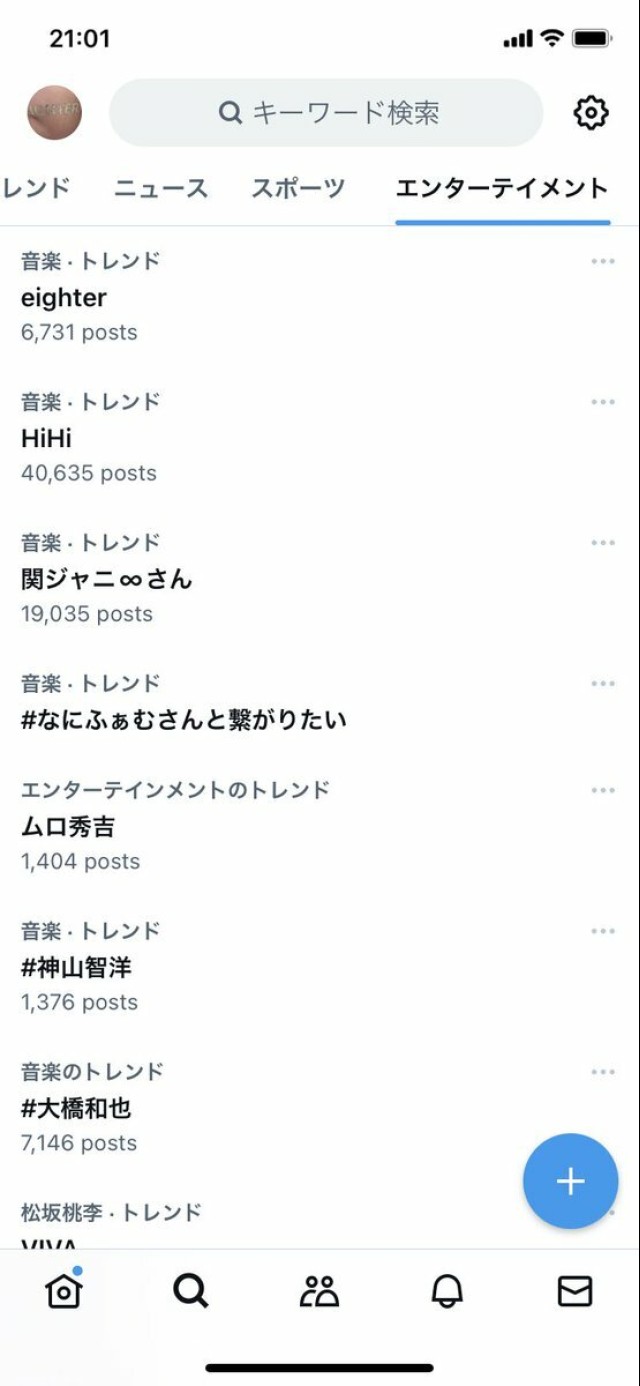Switch to the ニュース tab
The height and width of the screenshot is (1386, 640).
pyautogui.click(x=161, y=188)
